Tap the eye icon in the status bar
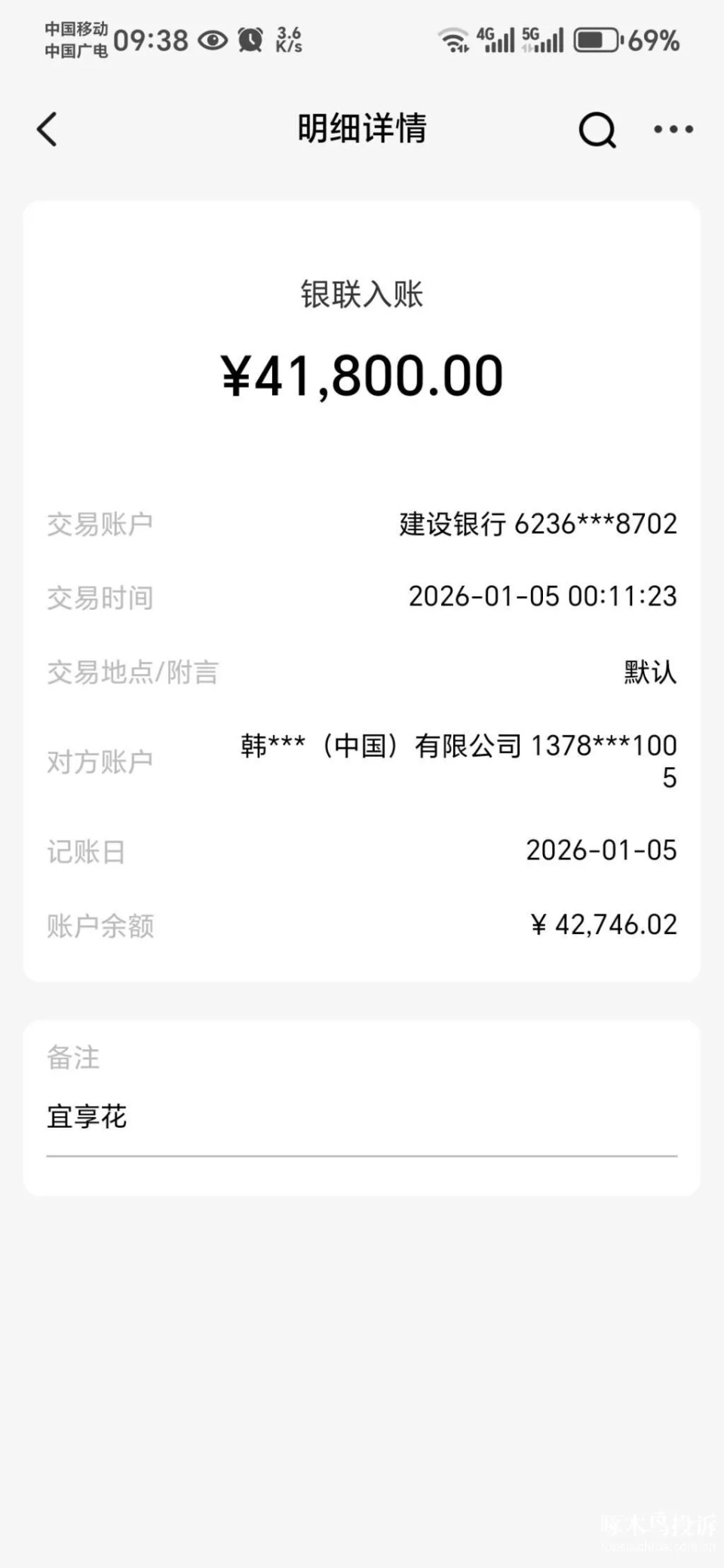724x1568 pixels. pyautogui.click(x=213, y=40)
